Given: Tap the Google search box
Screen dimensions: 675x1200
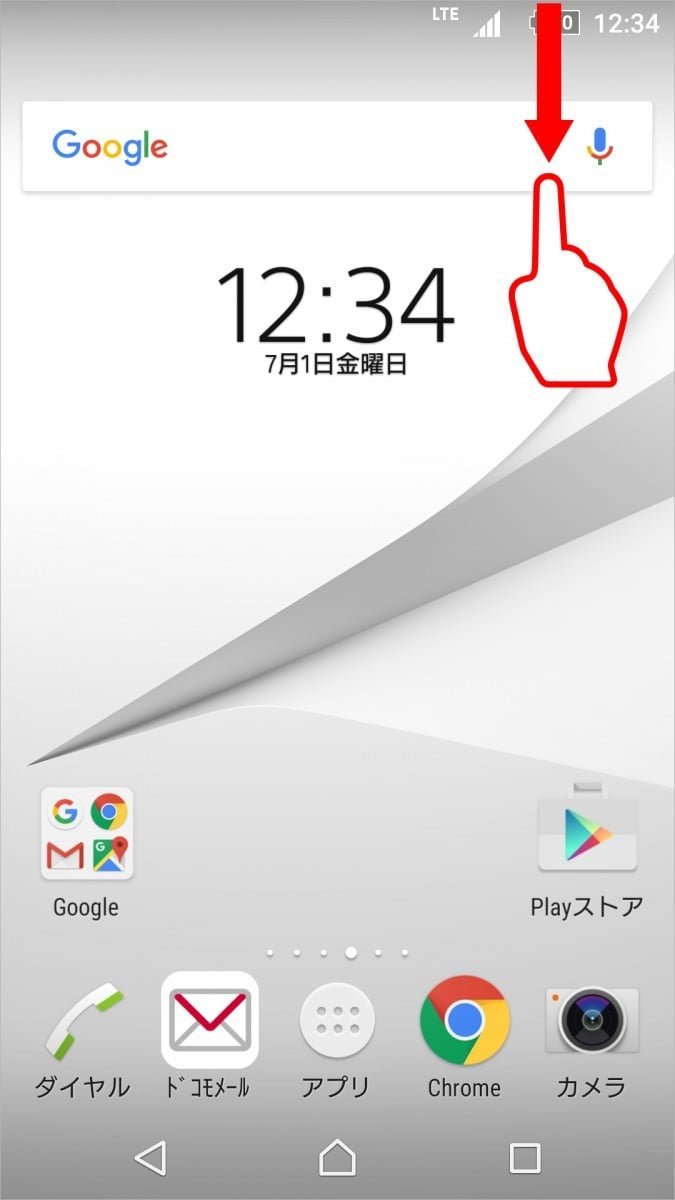Looking at the screenshot, I should (337, 146).
